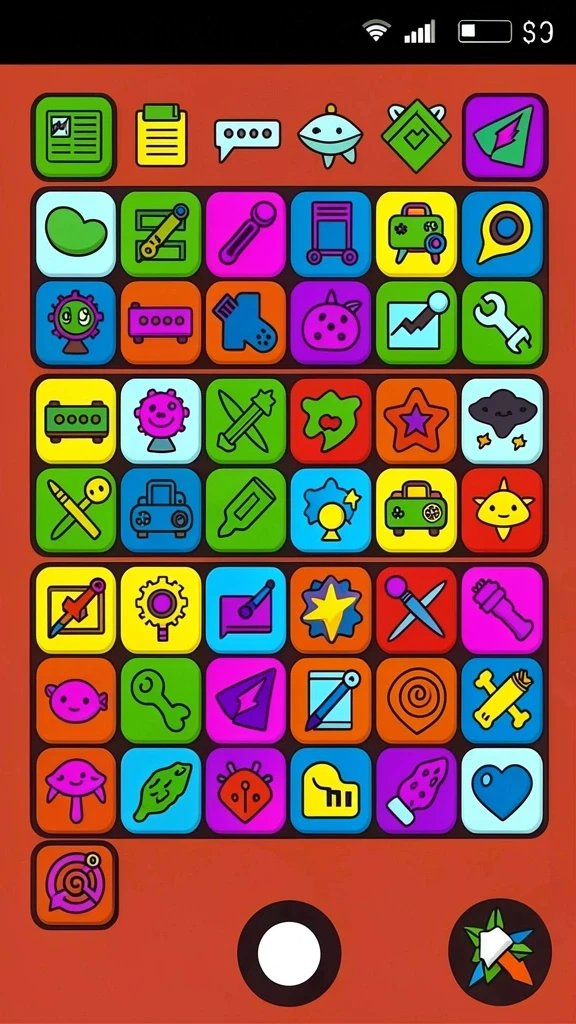Open the trend chart app
Image resolution: width=576 pixels, height=1024 pixels.
pyautogui.click(x=417, y=323)
